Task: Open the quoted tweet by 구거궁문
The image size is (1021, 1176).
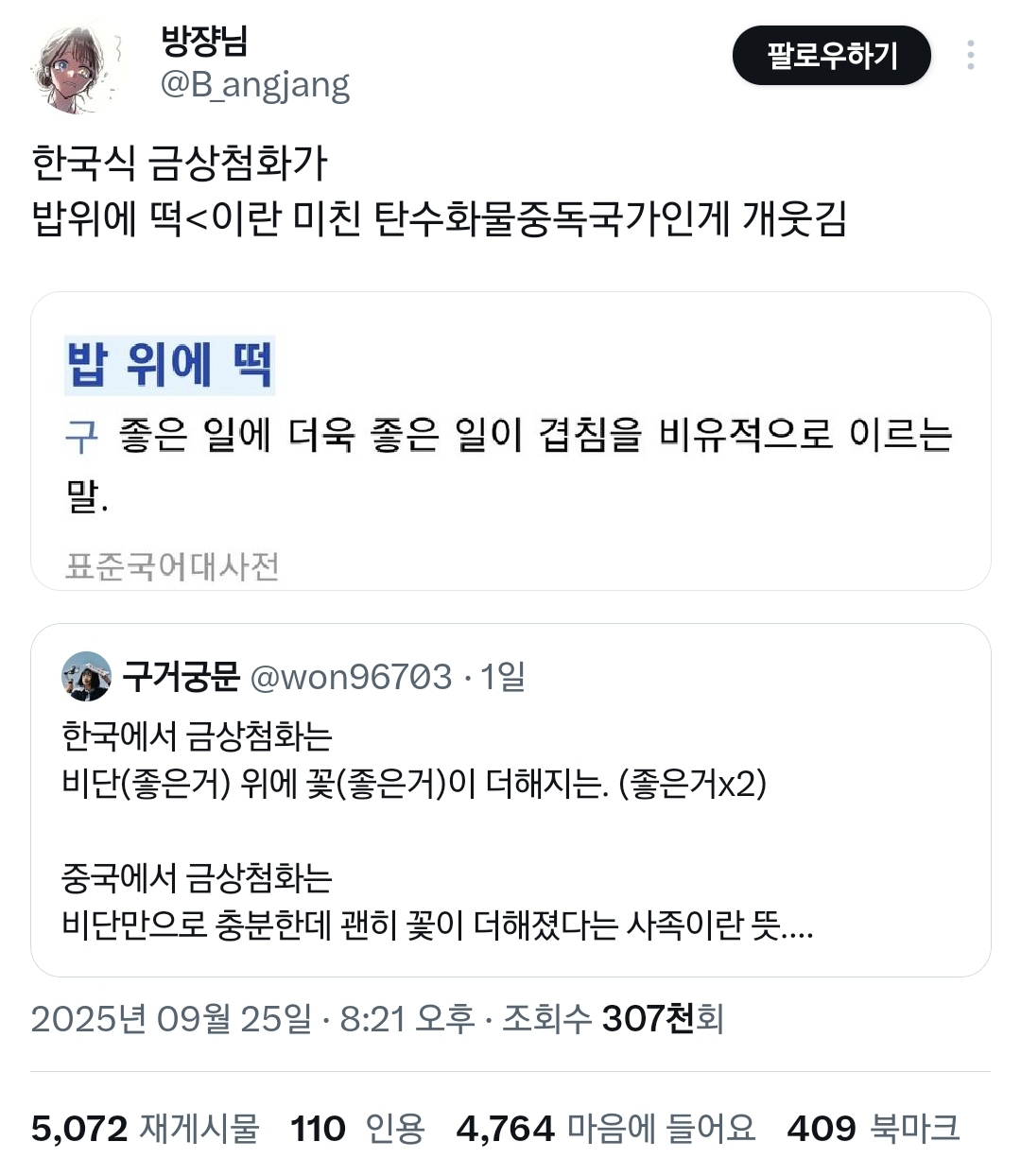Action: (x=510, y=832)
